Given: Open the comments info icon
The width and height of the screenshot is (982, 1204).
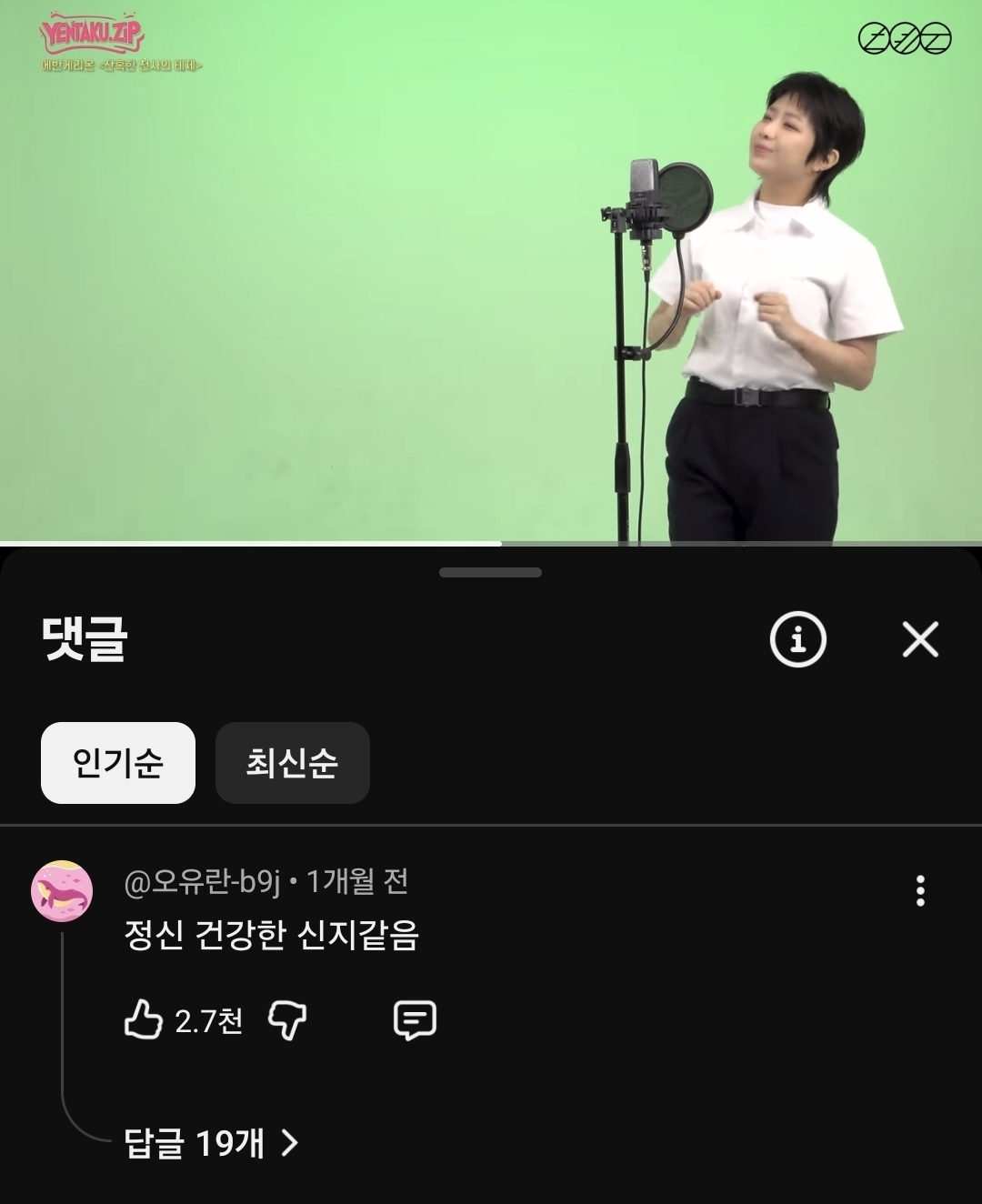Looking at the screenshot, I should tap(797, 639).
